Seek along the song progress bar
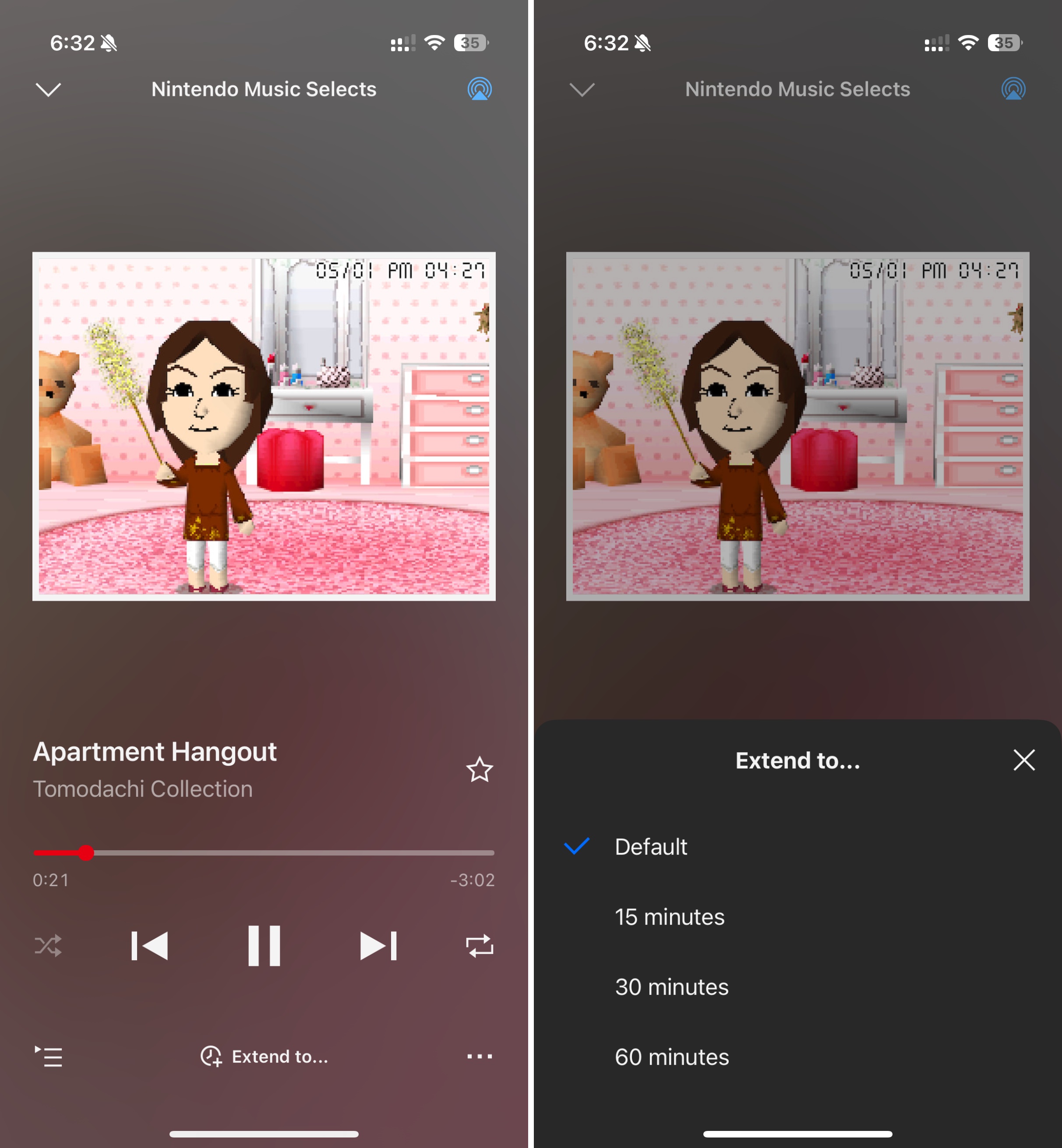This screenshot has width=1062, height=1148. click(264, 852)
